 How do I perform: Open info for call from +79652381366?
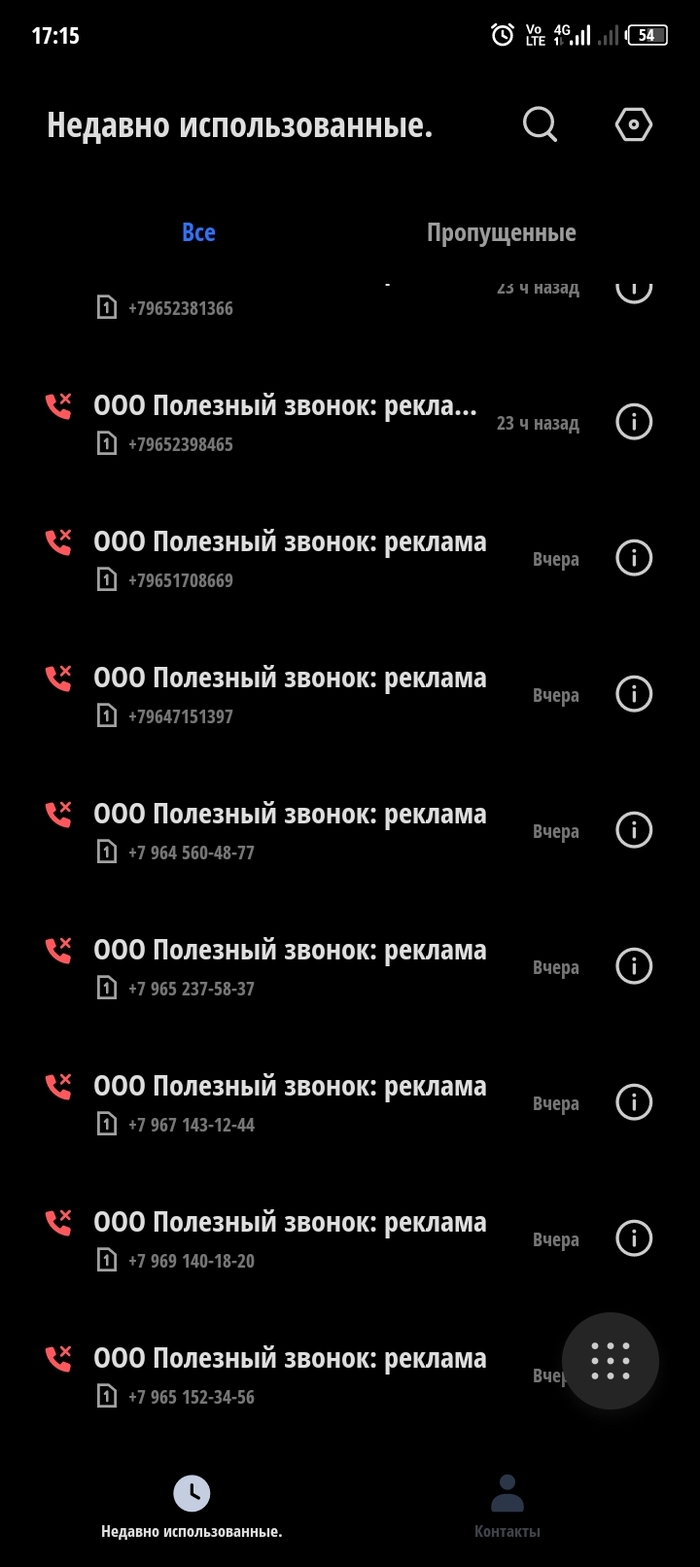[x=633, y=290]
